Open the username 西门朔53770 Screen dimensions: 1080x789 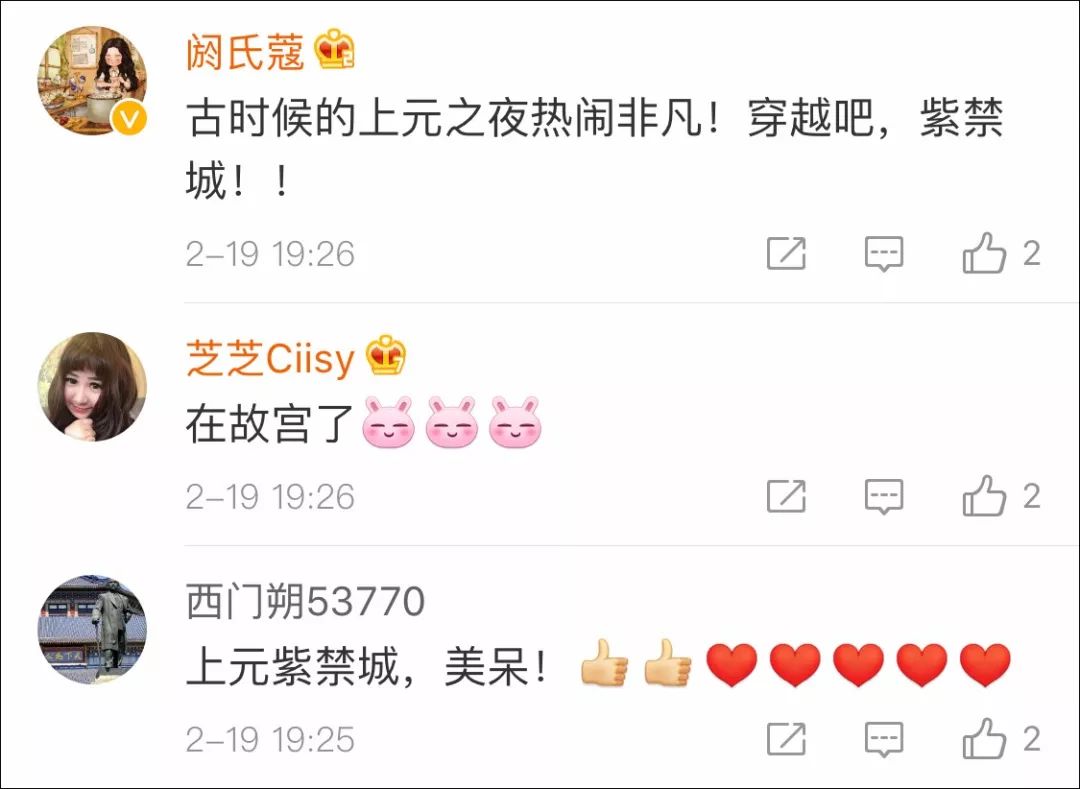(x=305, y=602)
